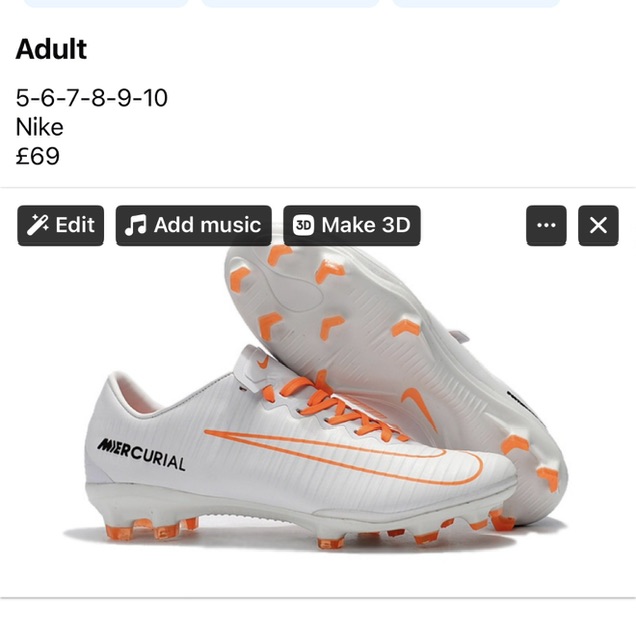The width and height of the screenshot is (636, 640).
Task: Make the photo 3D
Action: click(351, 225)
